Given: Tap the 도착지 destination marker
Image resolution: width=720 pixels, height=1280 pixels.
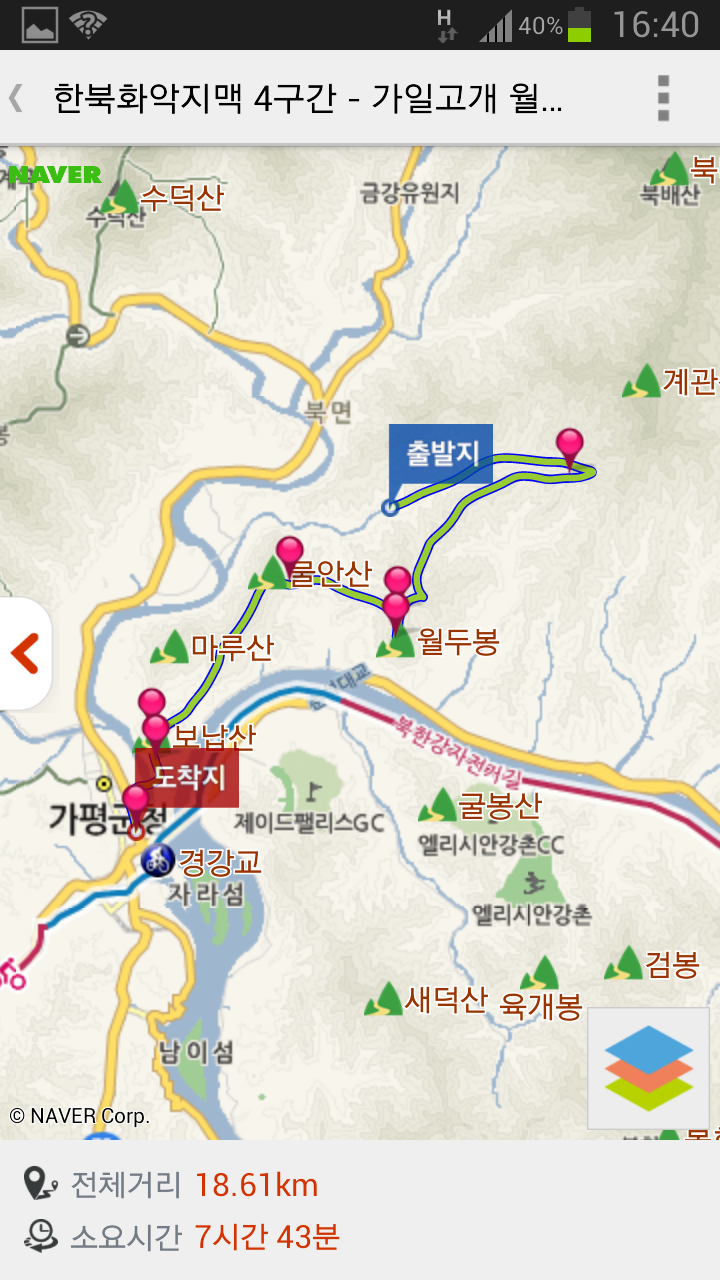Looking at the screenshot, I should (187, 777).
